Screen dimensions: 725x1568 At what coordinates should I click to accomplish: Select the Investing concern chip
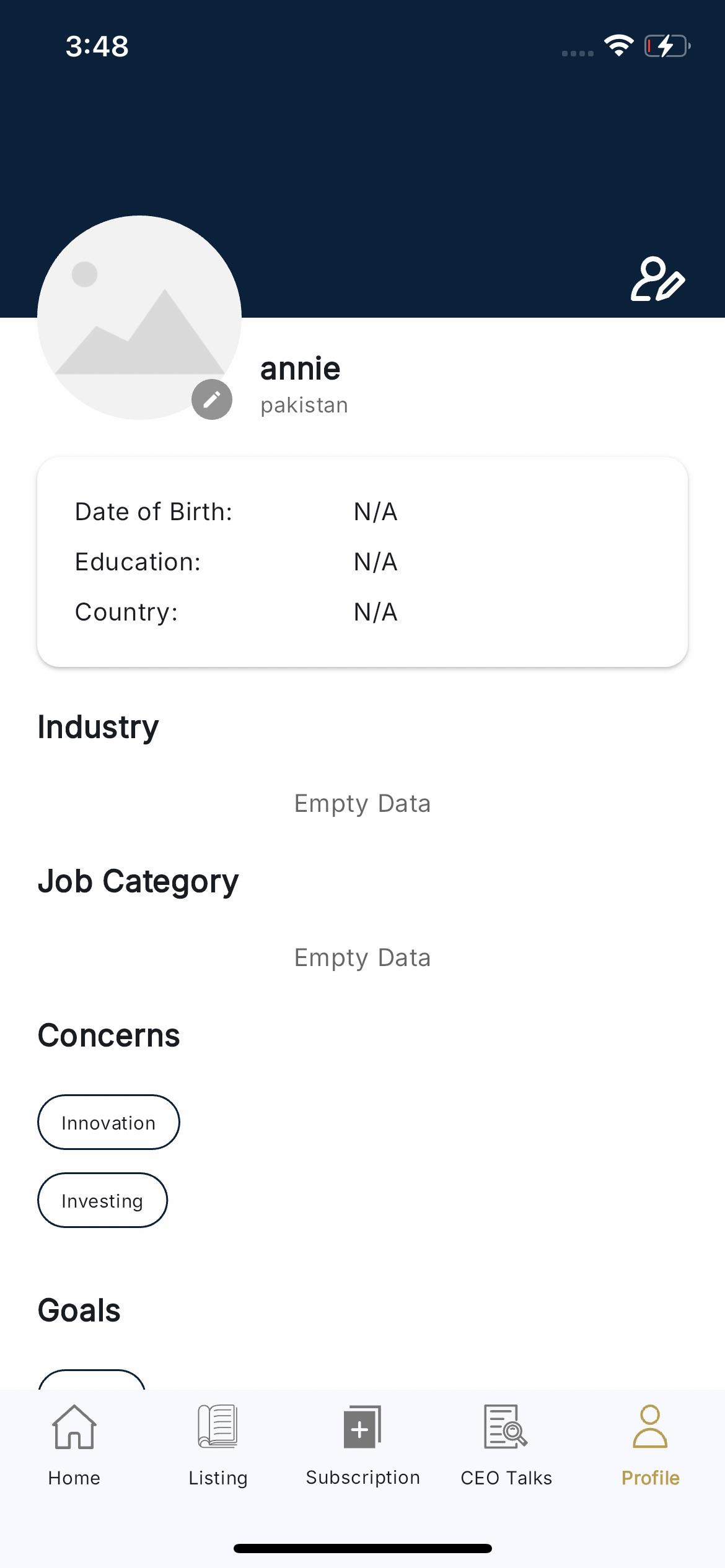pyautogui.click(x=102, y=1200)
